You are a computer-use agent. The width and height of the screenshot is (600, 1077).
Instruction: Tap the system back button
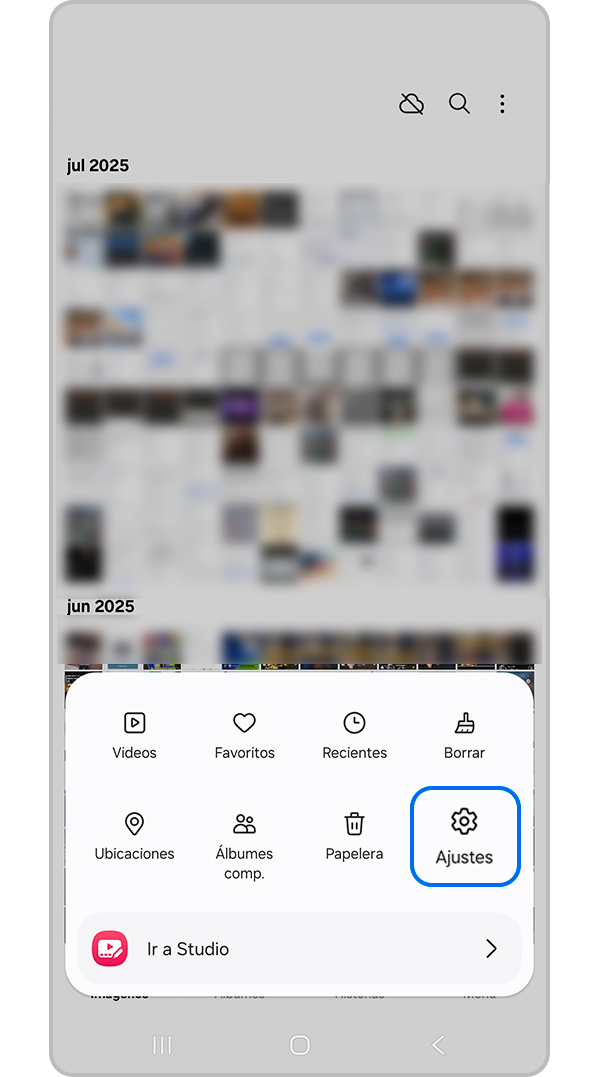[438, 1045]
